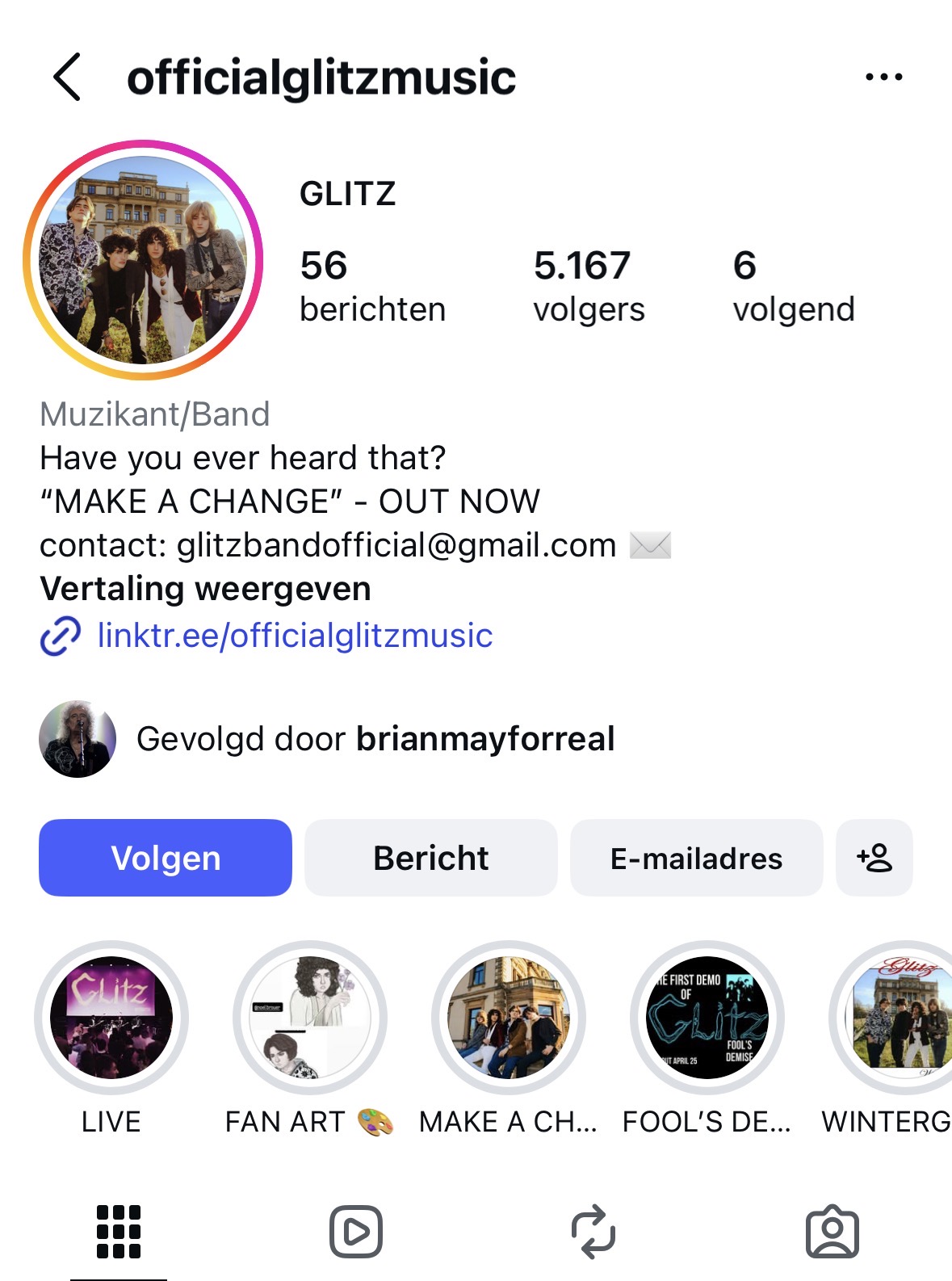Send a message via Bericht
The height and width of the screenshot is (1281, 952).
click(430, 858)
